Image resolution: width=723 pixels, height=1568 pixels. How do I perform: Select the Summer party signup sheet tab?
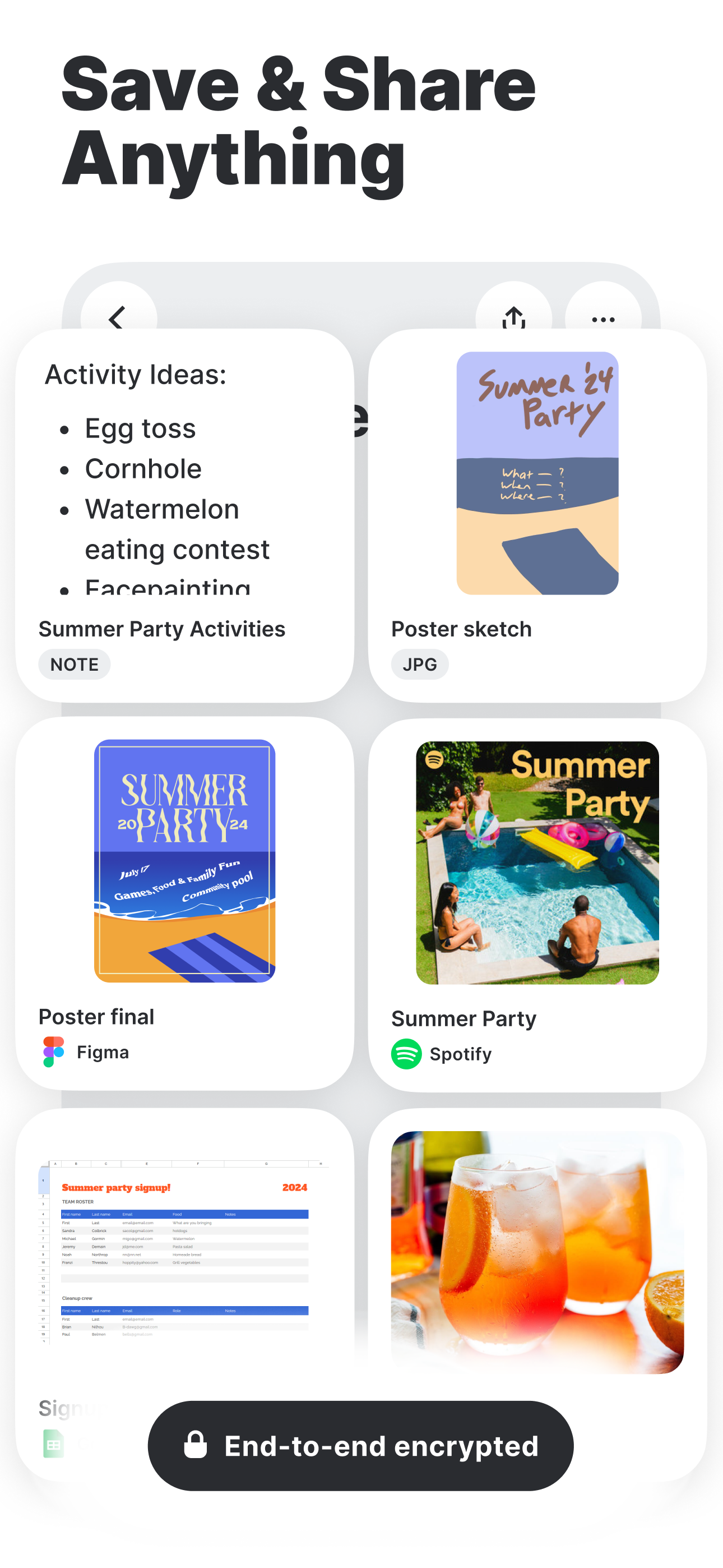(x=115, y=1188)
